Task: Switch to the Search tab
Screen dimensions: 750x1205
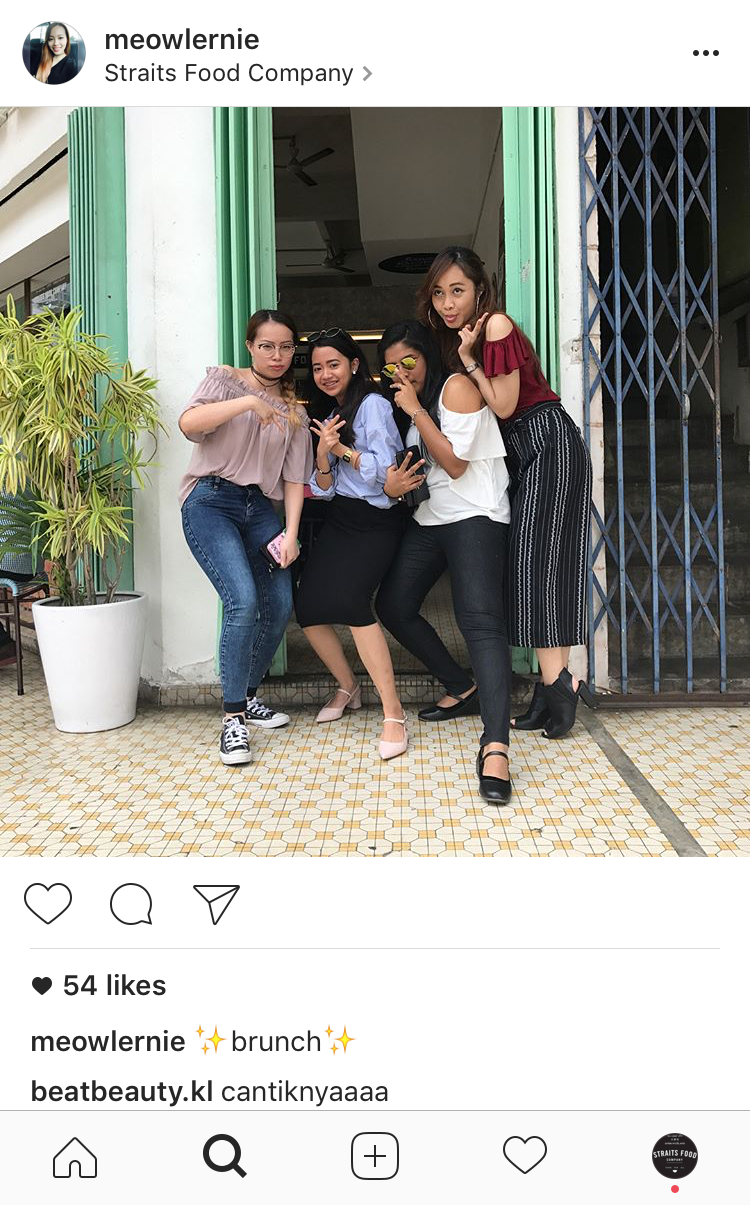Action: coord(224,1157)
